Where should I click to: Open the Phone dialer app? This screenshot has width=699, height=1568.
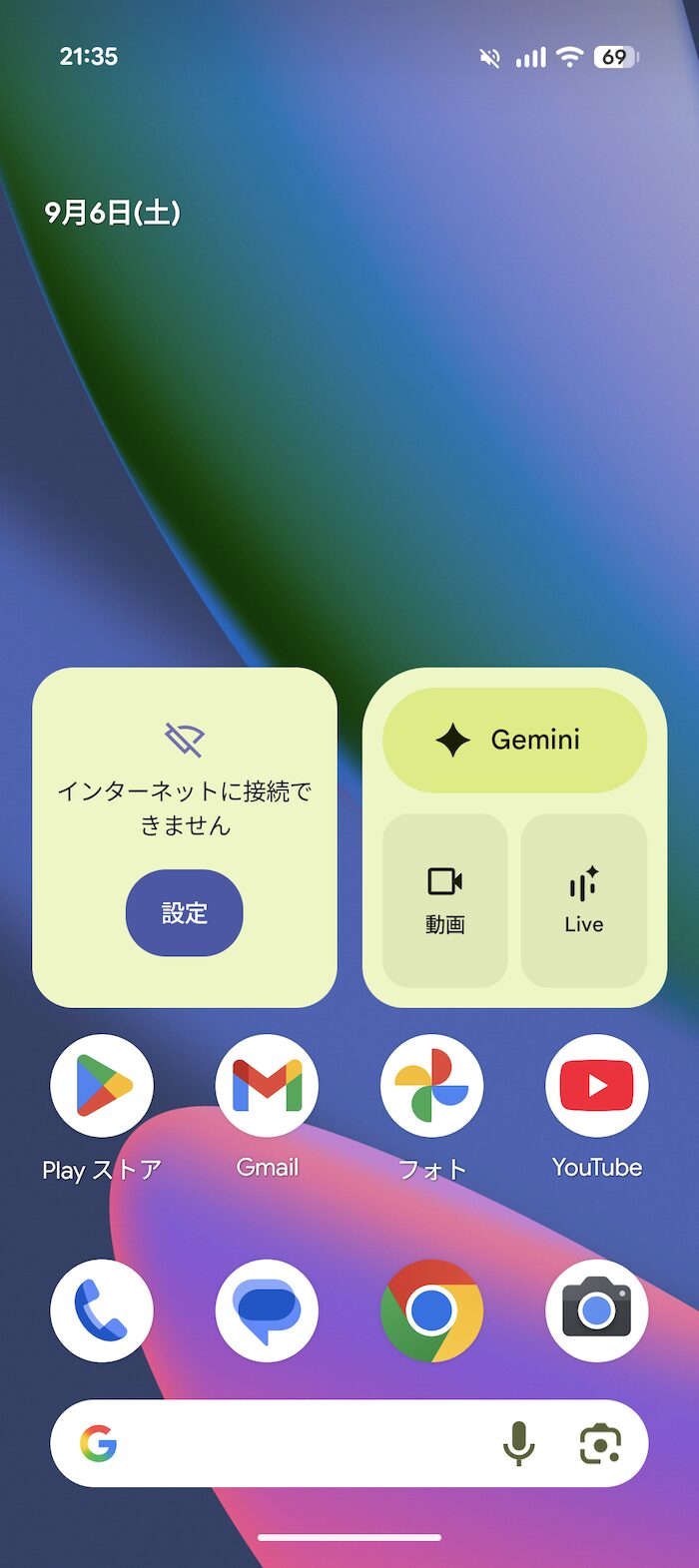[102, 1310]
